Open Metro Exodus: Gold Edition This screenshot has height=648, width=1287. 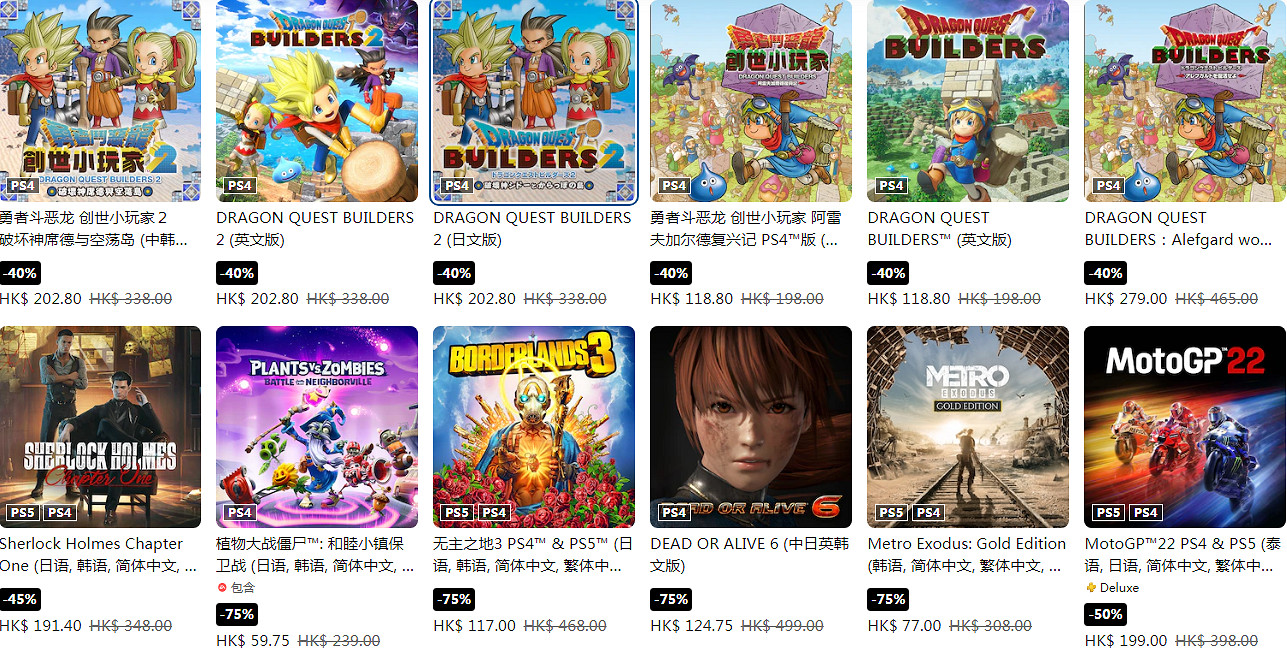pyautogui.click(x=968, y=427)
